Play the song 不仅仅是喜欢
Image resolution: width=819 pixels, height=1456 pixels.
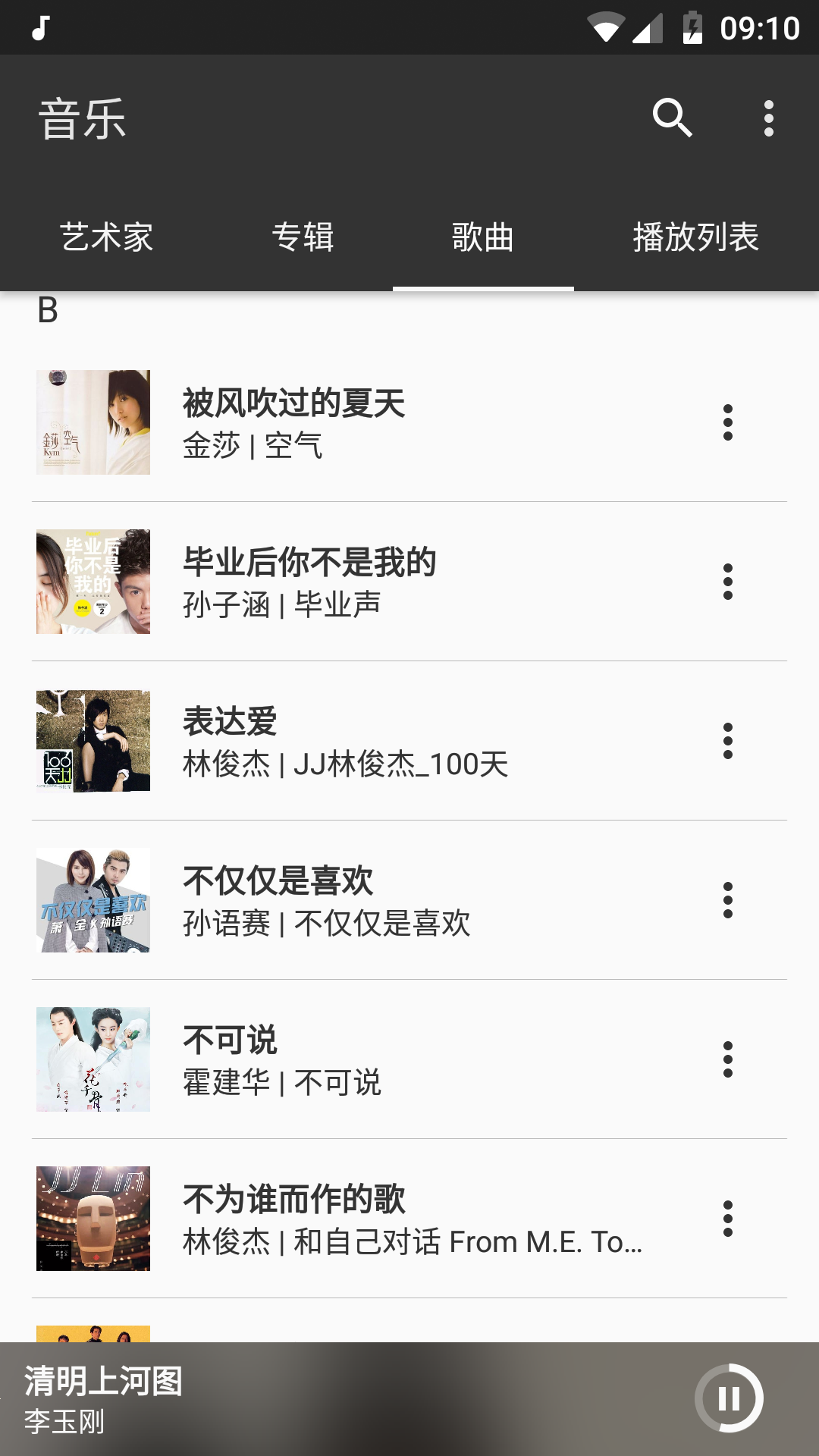(x=364, y=900)
